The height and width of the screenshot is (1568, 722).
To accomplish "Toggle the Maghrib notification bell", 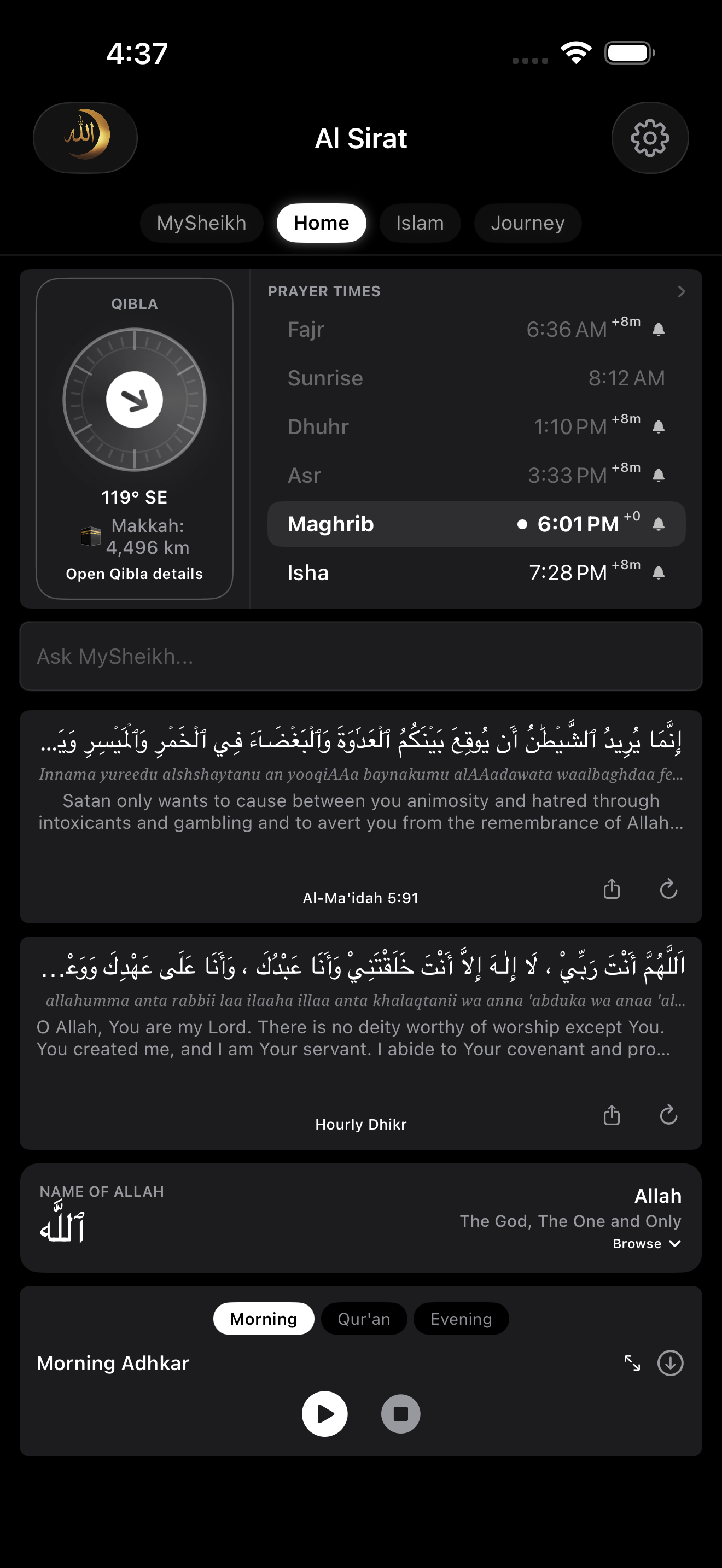I will point(659,523).
